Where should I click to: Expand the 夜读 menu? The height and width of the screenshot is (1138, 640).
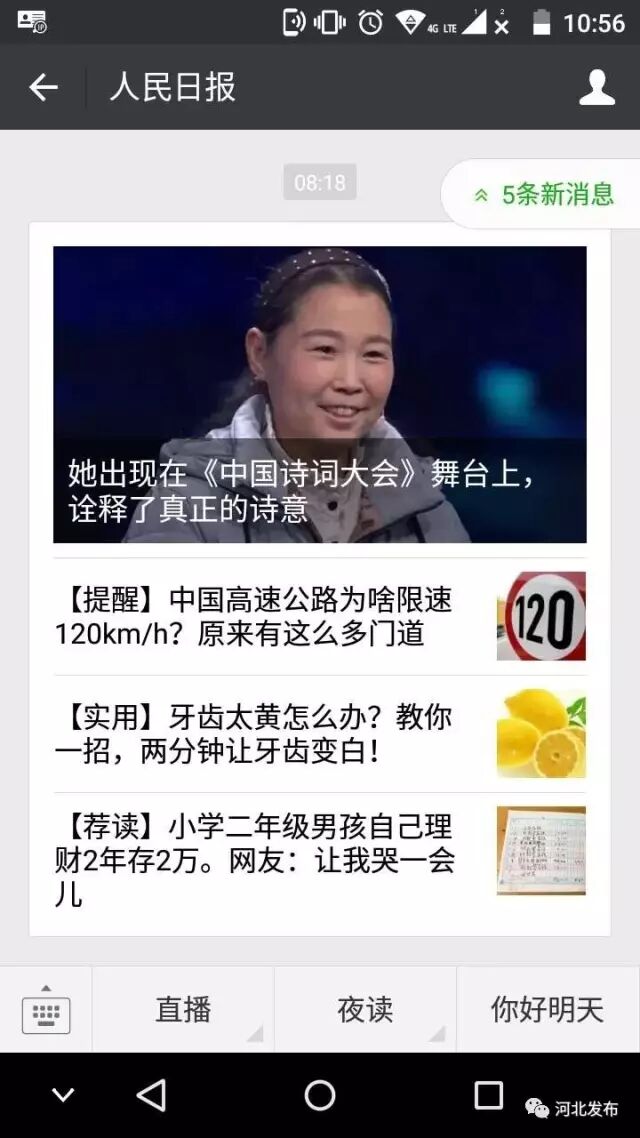point(365,1010)
